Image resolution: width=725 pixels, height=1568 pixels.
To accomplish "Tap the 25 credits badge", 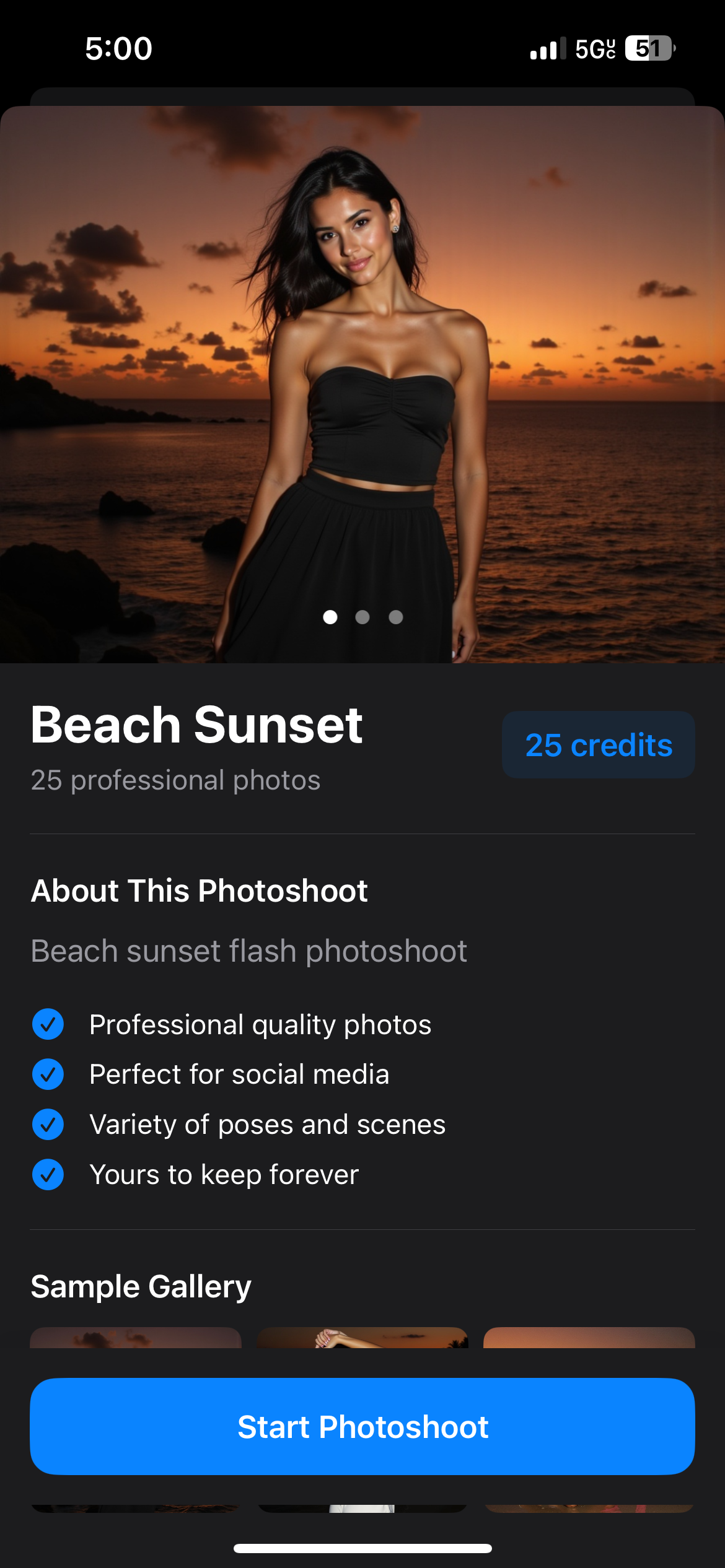I will [x=598, y=745].
